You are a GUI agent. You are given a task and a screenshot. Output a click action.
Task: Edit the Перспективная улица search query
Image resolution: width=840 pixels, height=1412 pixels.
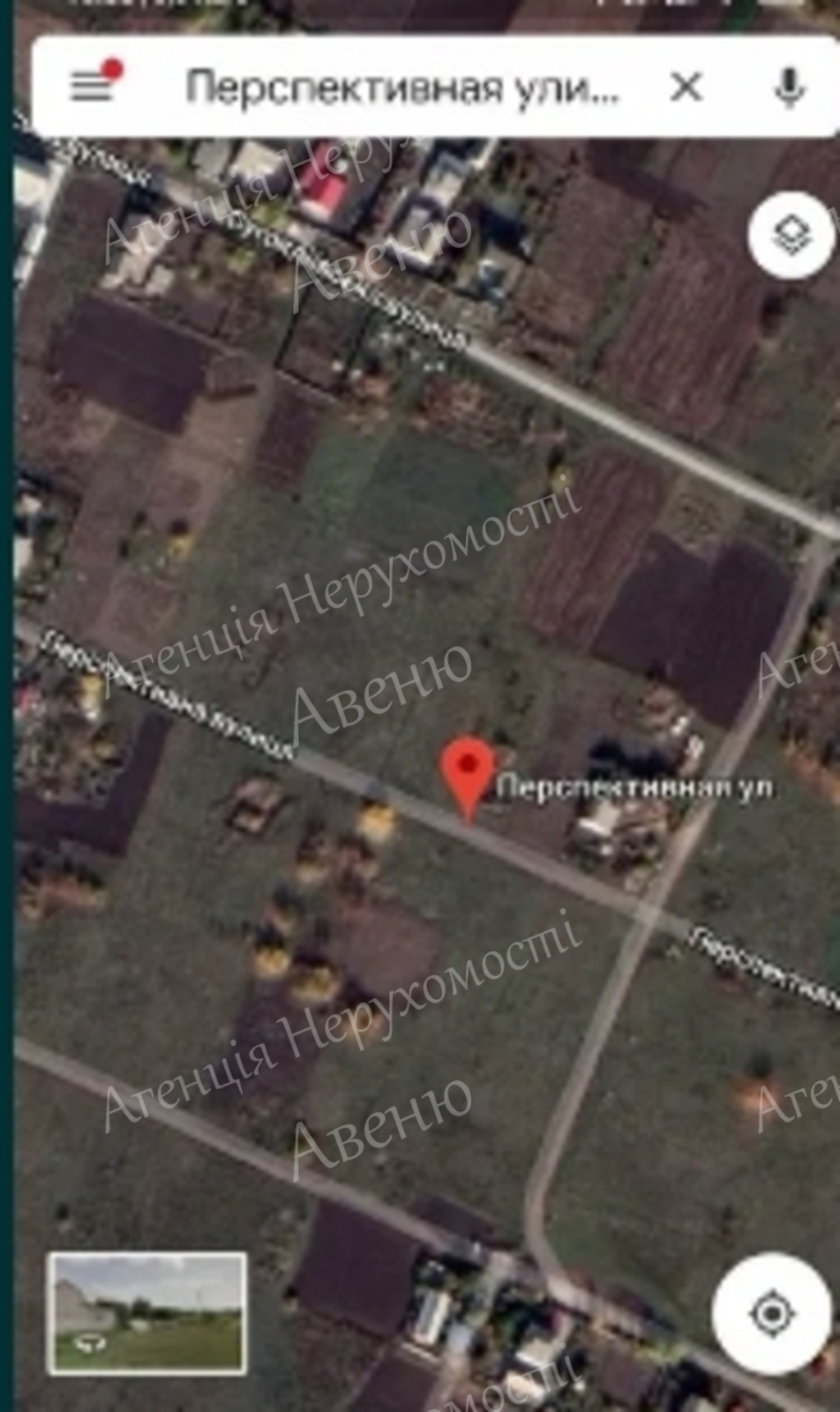click(401, 87)
